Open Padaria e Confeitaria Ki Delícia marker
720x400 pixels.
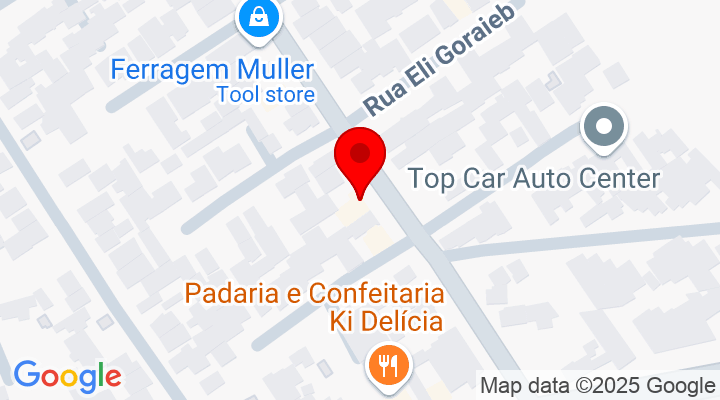point(385,364)
